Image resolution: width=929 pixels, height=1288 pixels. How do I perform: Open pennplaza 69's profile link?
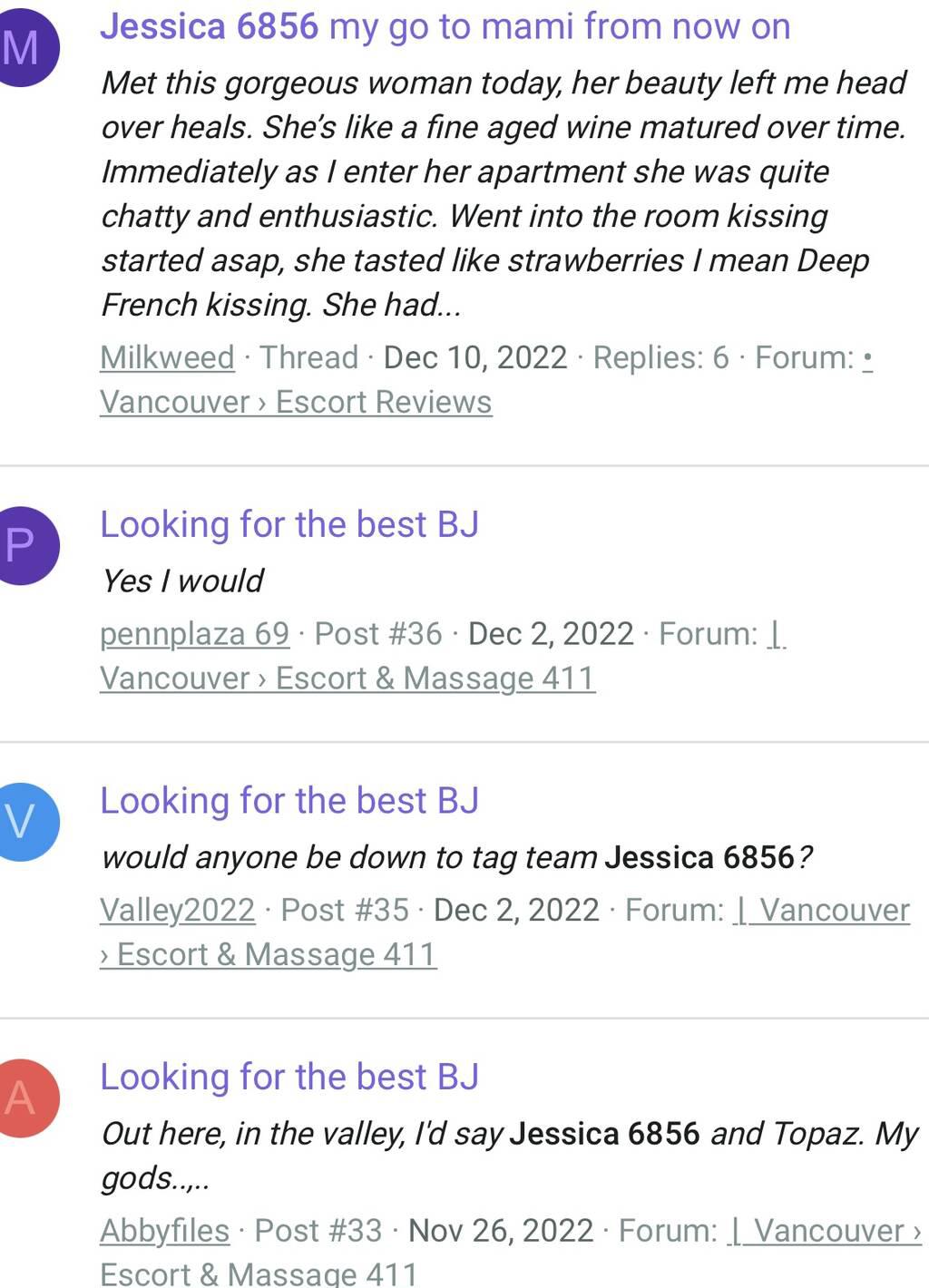pos(194,633)
